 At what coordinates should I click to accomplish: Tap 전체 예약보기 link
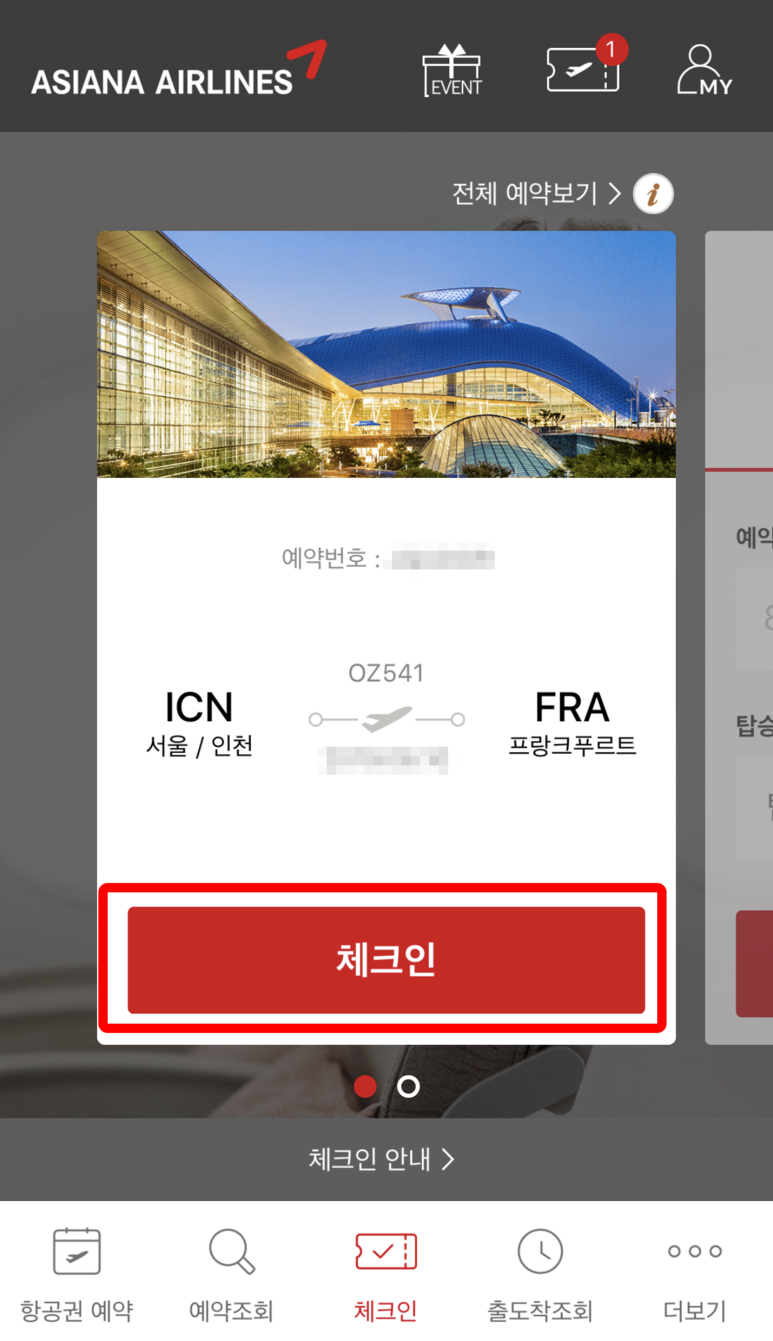coord(537,194)
